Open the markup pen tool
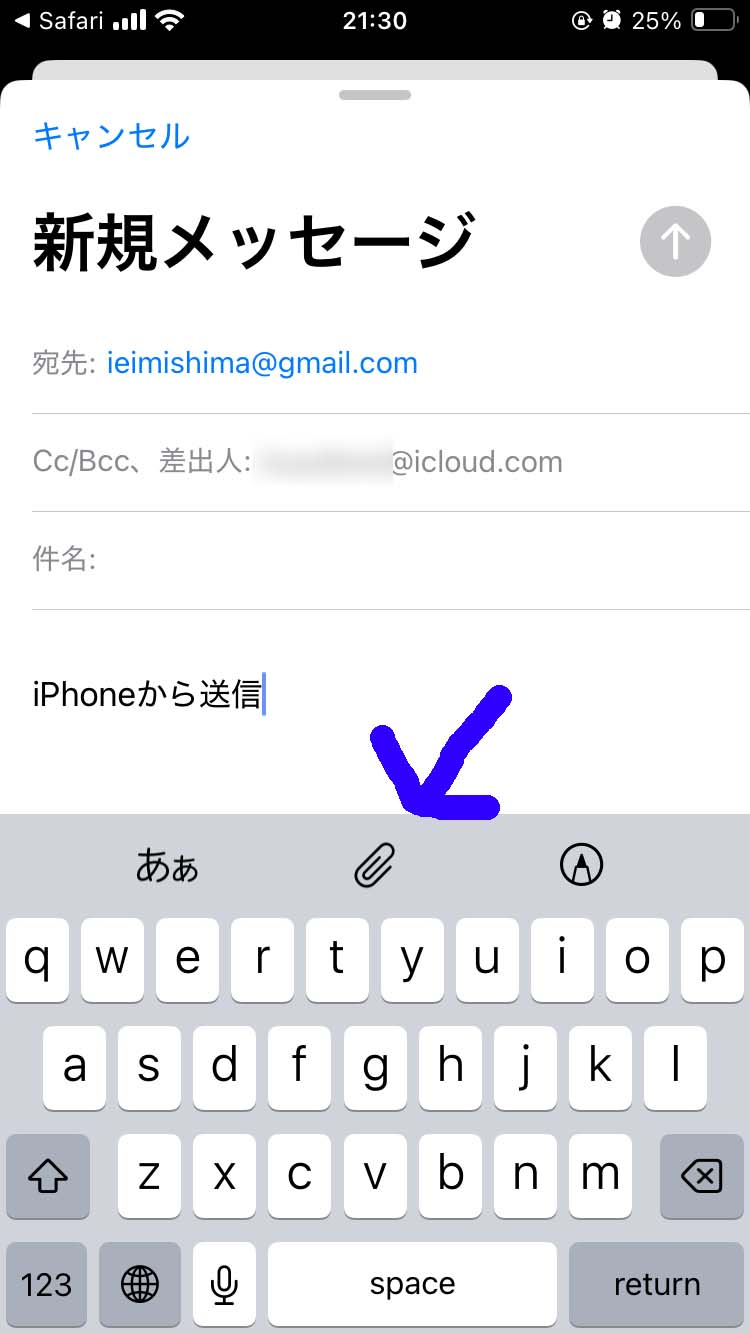This screenshot has height=1334, width=750. [x=582, y=864]
